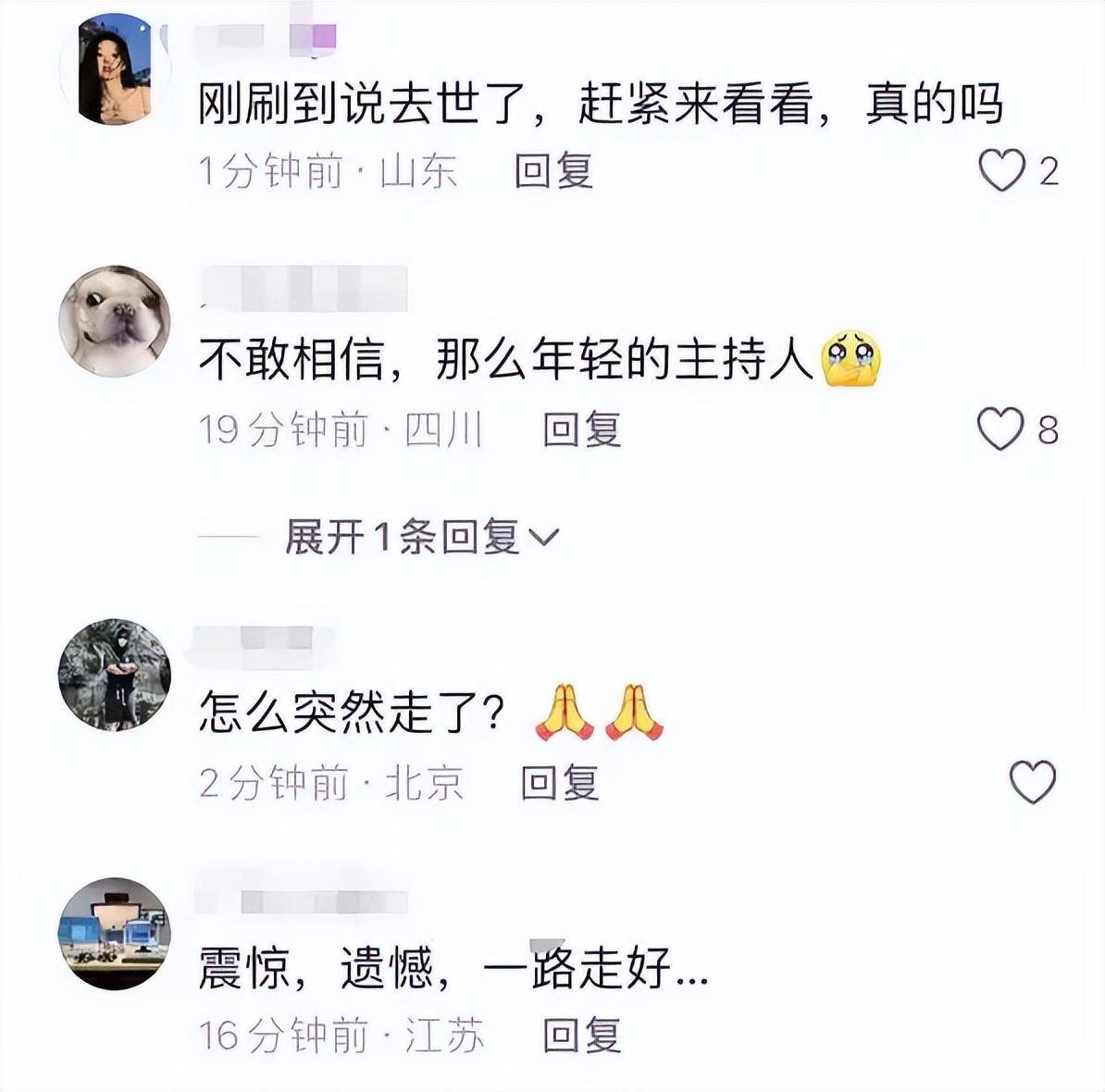
Task: Like the 不敢相信 comment from 四川
Action: [x=1001, y=429]
